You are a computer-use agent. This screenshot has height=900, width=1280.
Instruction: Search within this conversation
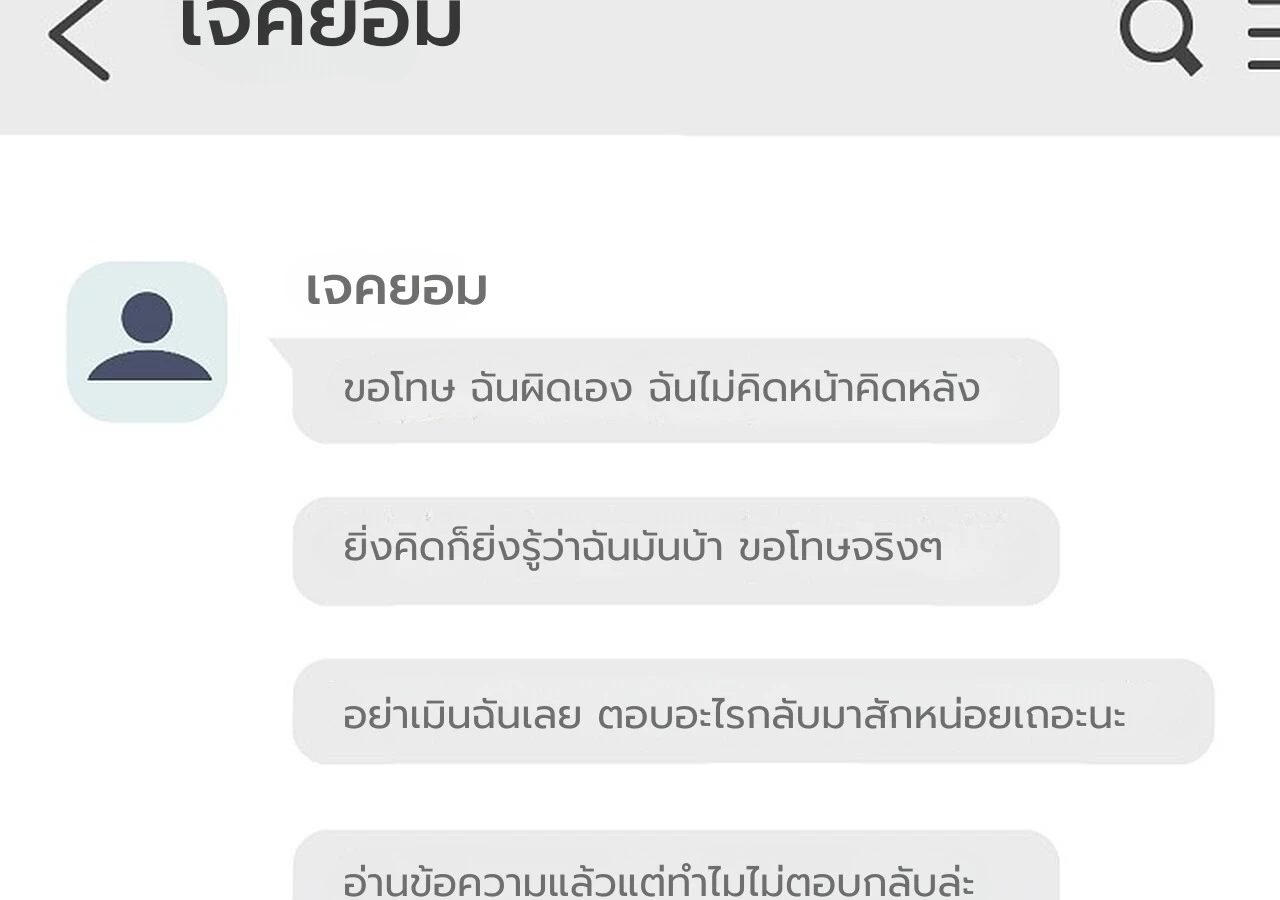[x=1160, y=34]
